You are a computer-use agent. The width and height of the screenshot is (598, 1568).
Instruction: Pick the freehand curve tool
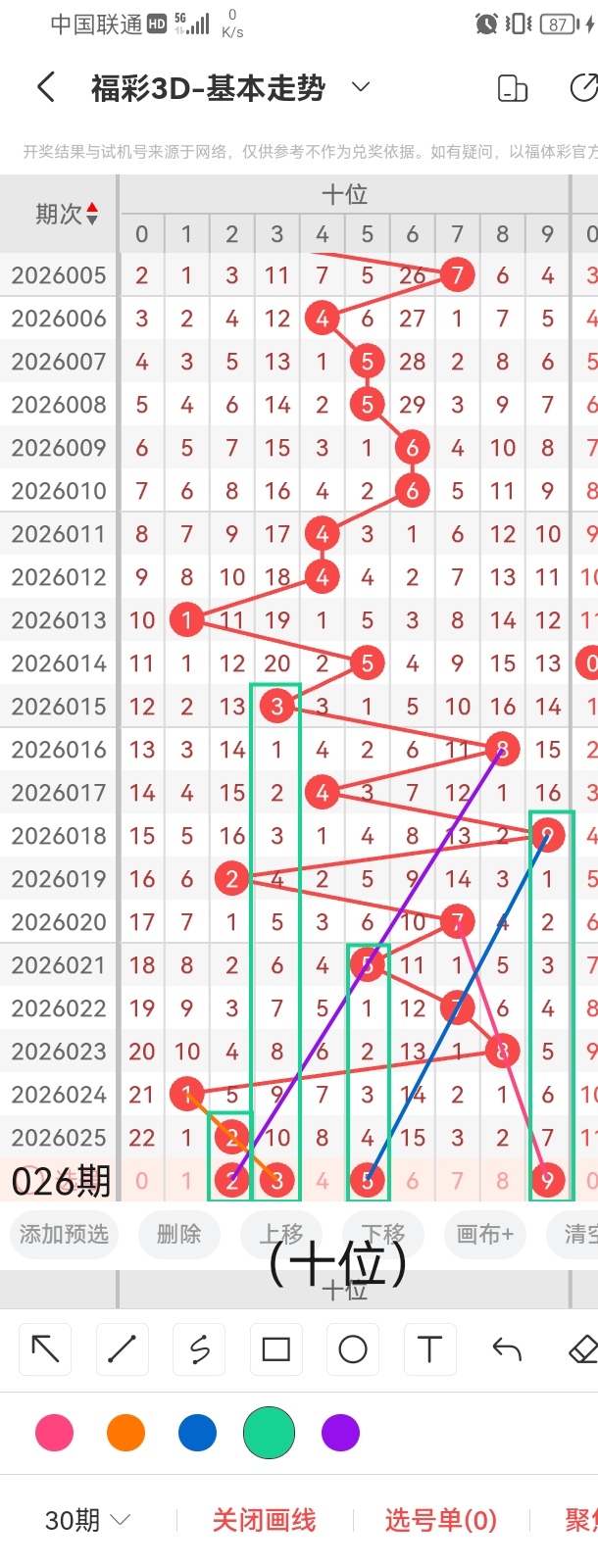click(x=199, y=1349)
